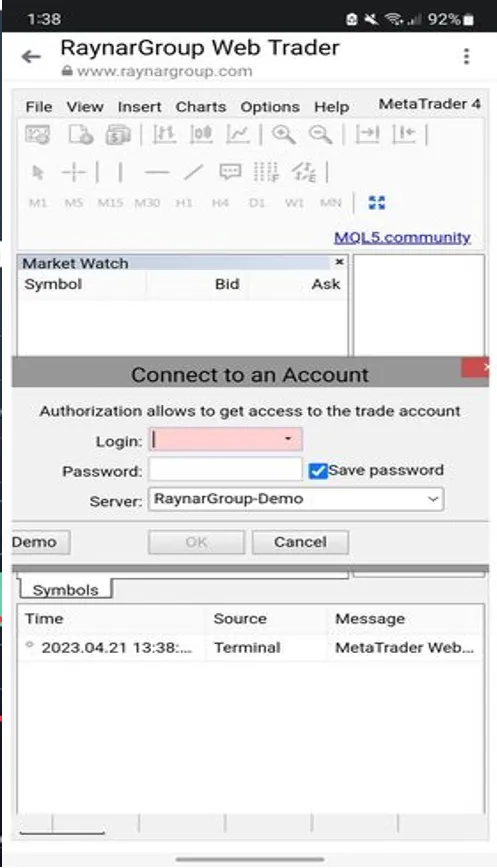Uncheck Save password
This screenshot has width=497, height=868.
318,471
